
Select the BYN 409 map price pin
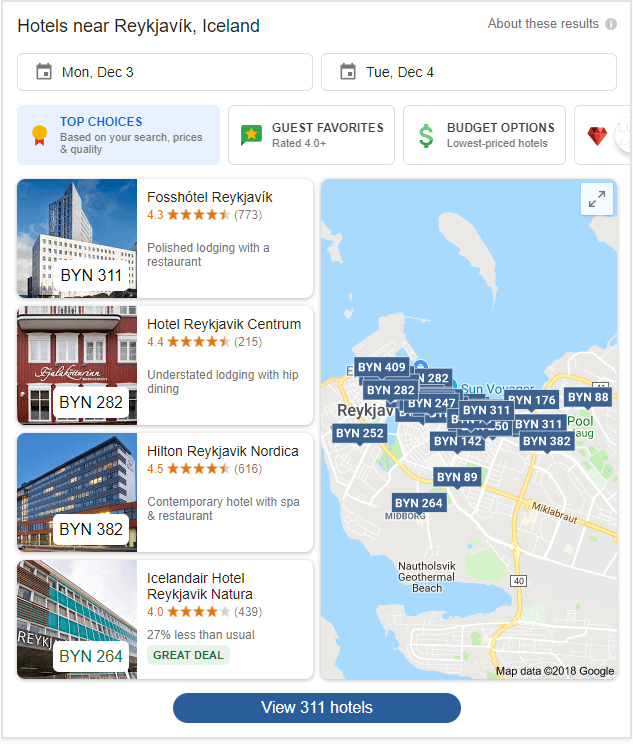pyautogui.click(x=381, y=367)
